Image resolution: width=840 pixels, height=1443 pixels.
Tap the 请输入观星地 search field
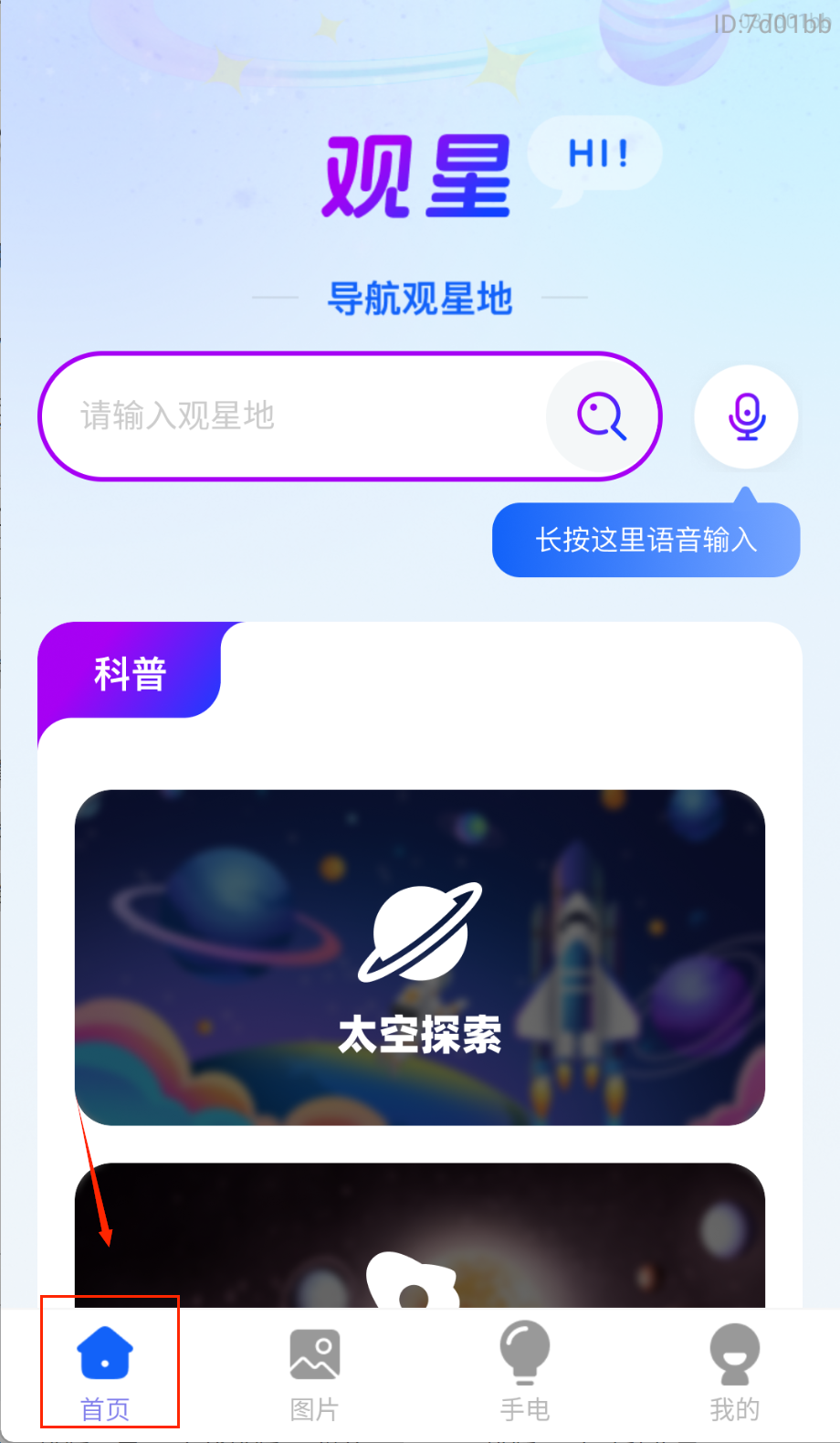(x=292, y=416)
